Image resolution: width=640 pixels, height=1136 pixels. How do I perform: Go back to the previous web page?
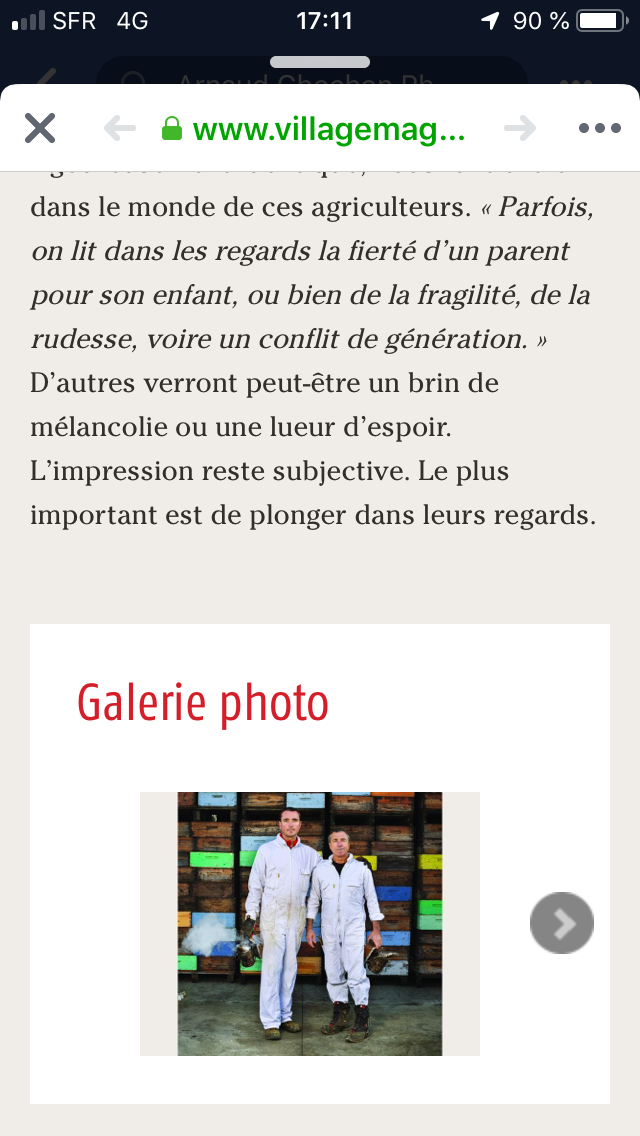coord(120,128)
